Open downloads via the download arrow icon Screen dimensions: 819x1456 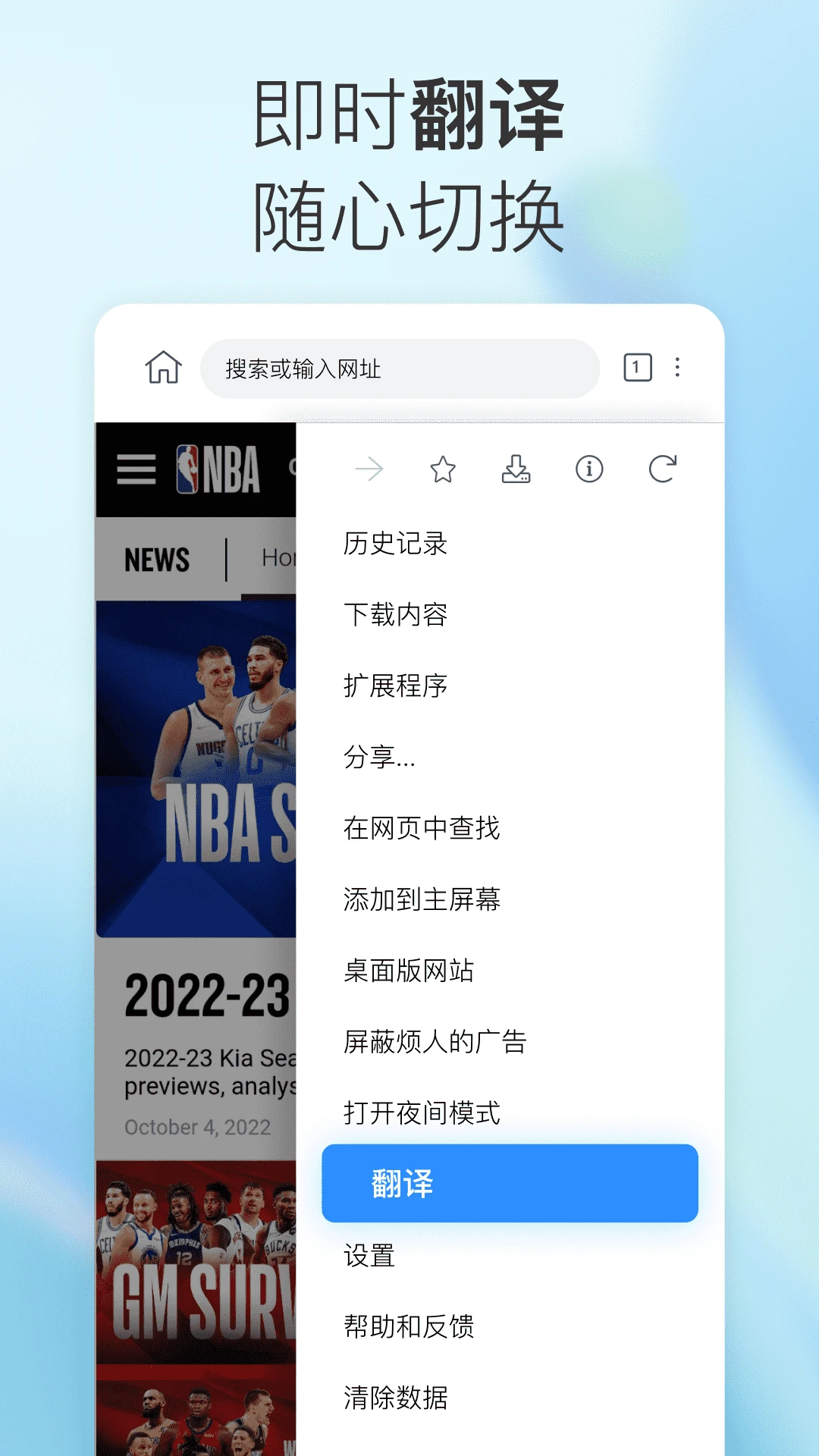pos(516,470)
